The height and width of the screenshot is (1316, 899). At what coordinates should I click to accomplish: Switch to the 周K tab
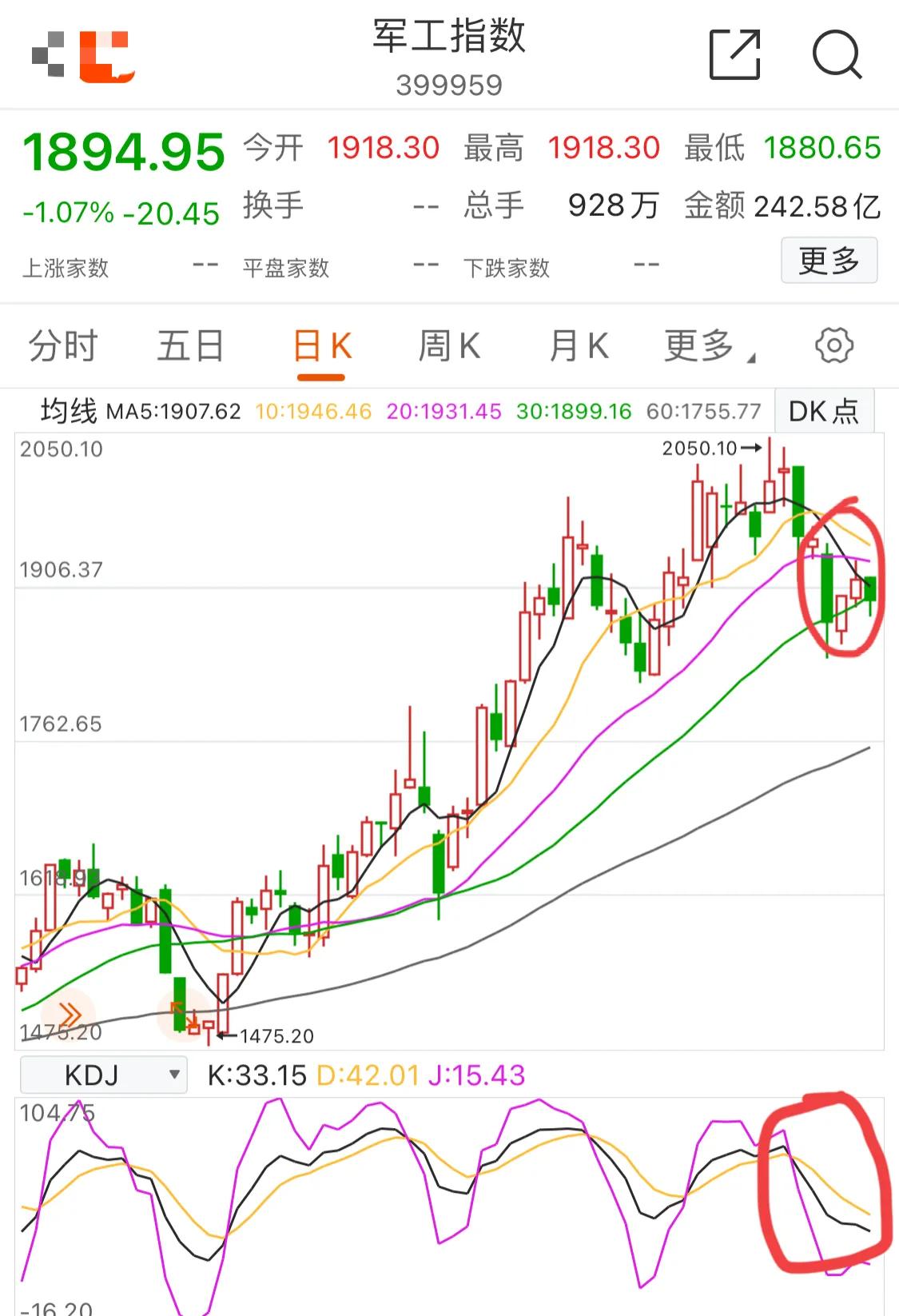tap(450, 345)
